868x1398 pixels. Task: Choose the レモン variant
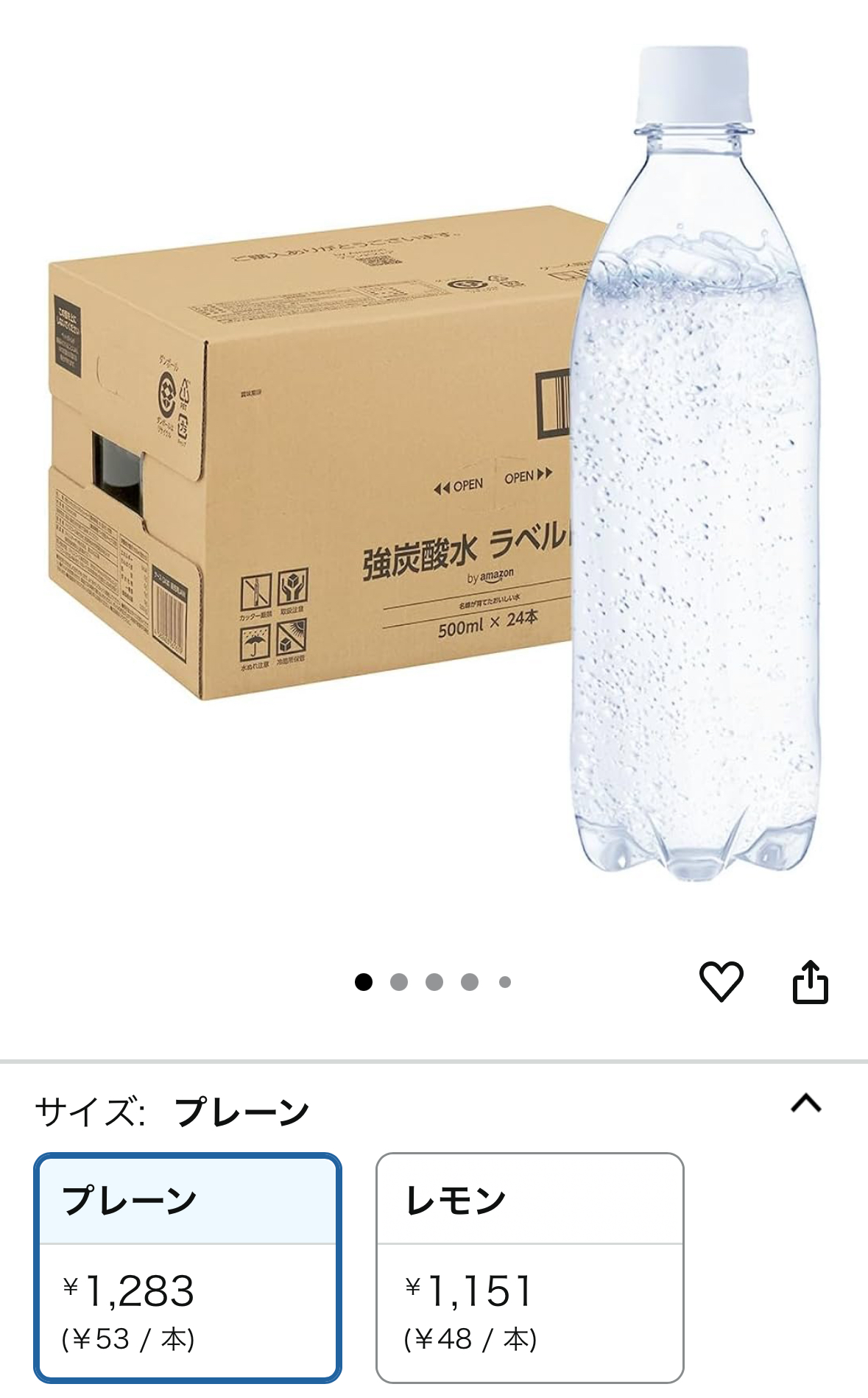click(x=529, y=1267)
